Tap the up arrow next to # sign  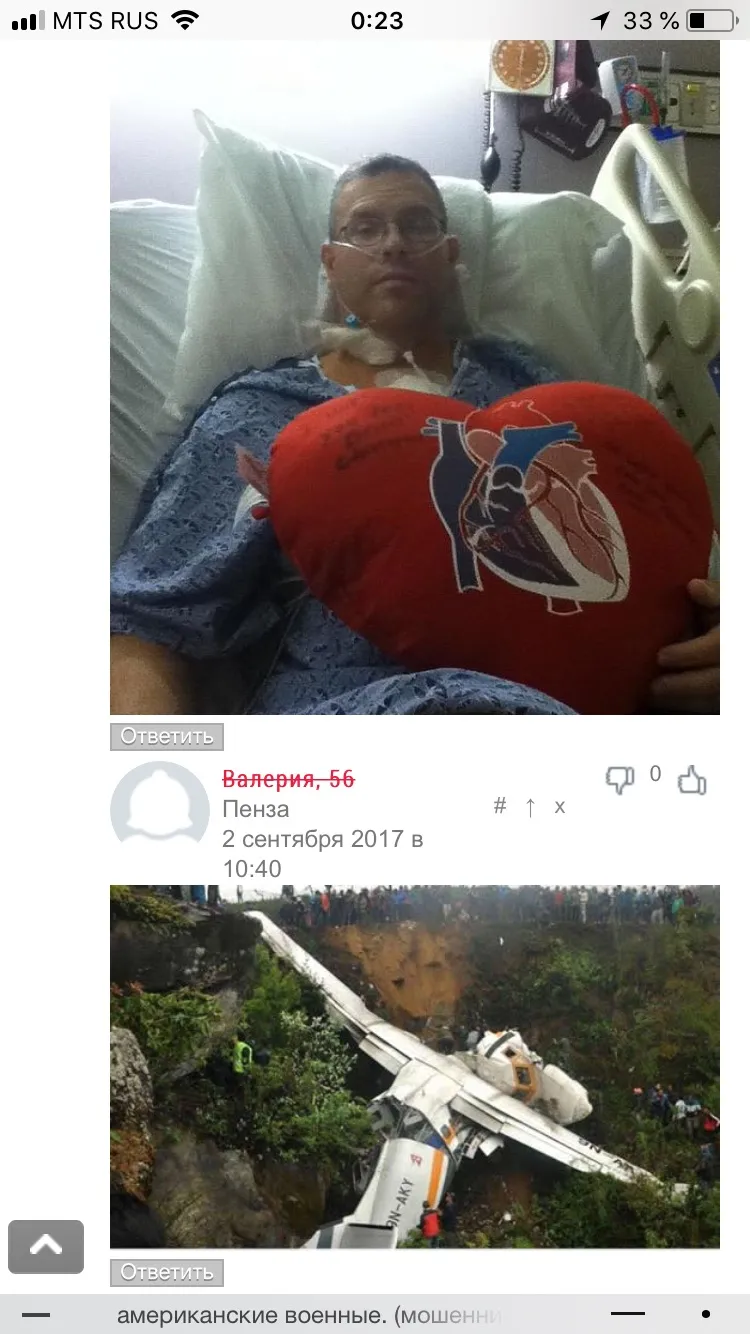point(530,807)
